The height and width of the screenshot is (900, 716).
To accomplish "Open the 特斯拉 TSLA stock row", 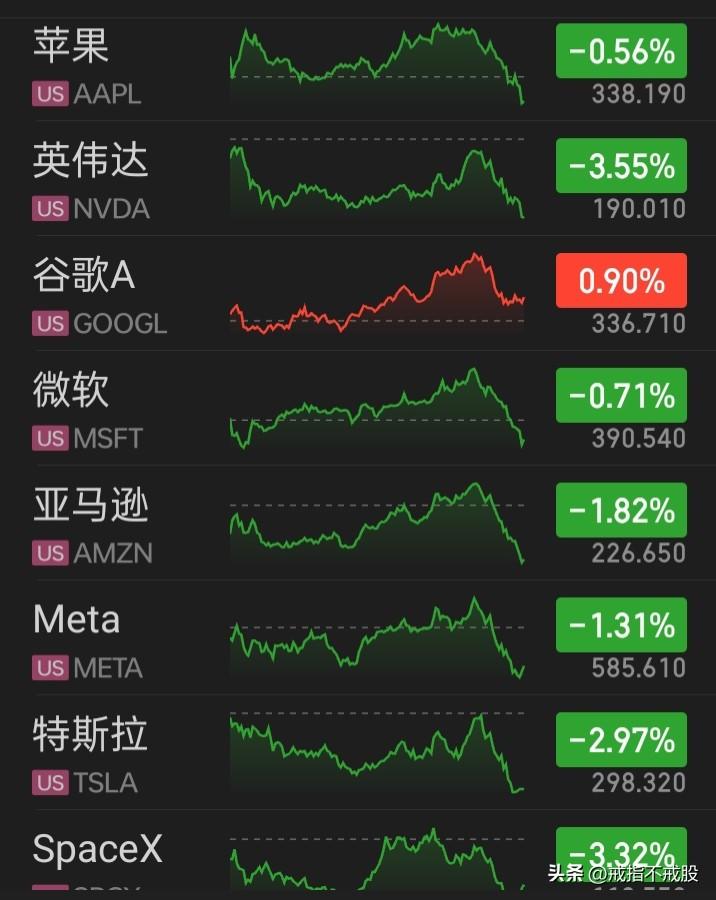I will tap(358, 752).
